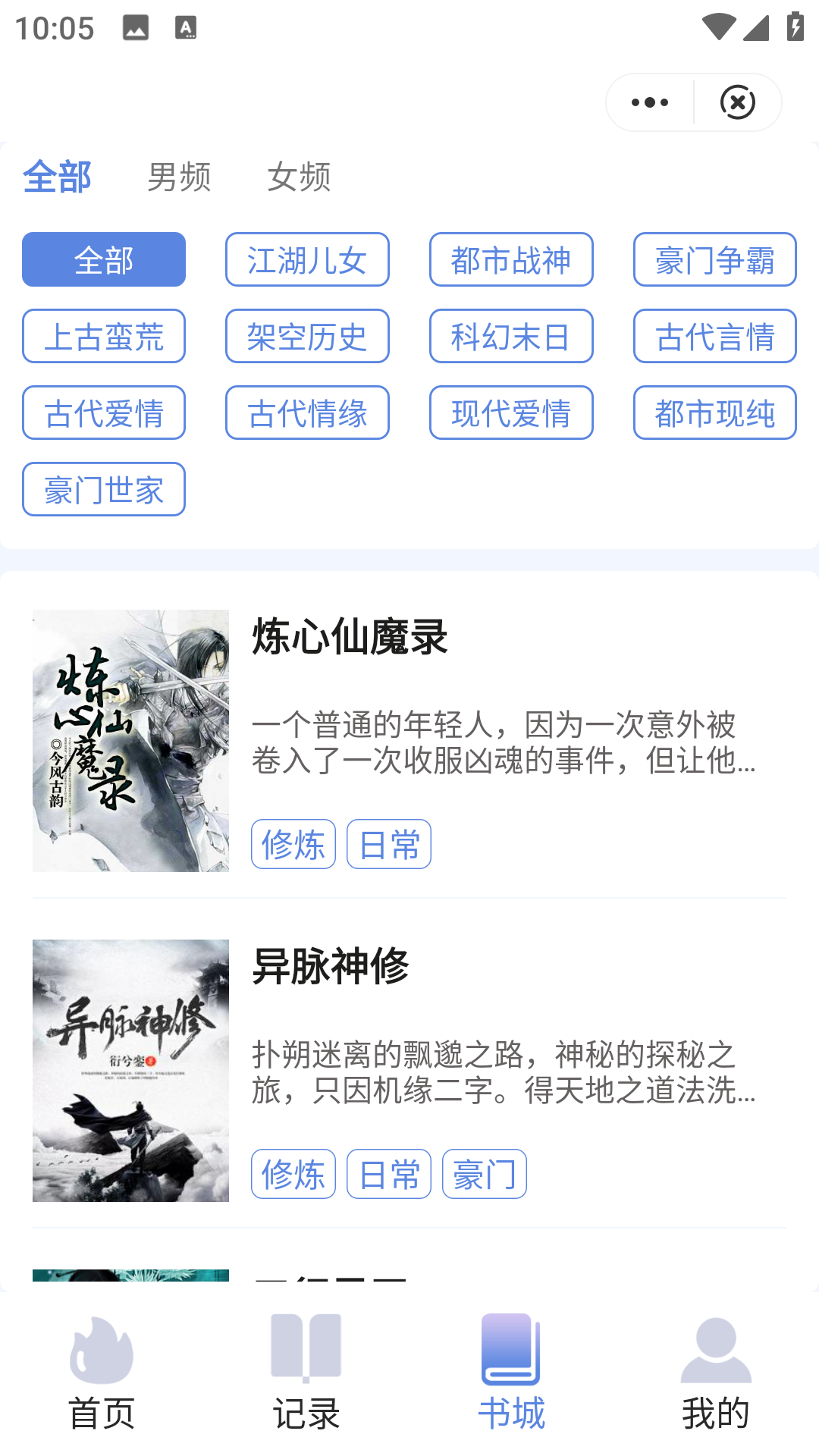Open the 首页 home flame icon
This screenshot has width=819, height=1456.
[x=101, y=1365]
